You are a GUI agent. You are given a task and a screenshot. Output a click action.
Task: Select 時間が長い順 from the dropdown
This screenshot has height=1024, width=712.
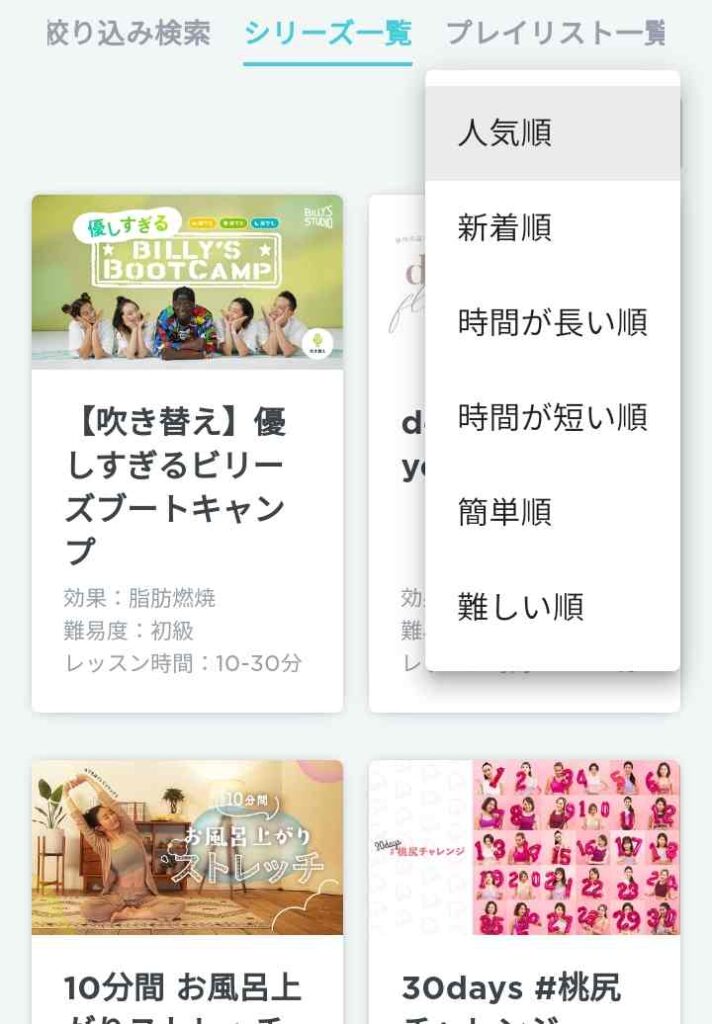click(x=552, y=323)
